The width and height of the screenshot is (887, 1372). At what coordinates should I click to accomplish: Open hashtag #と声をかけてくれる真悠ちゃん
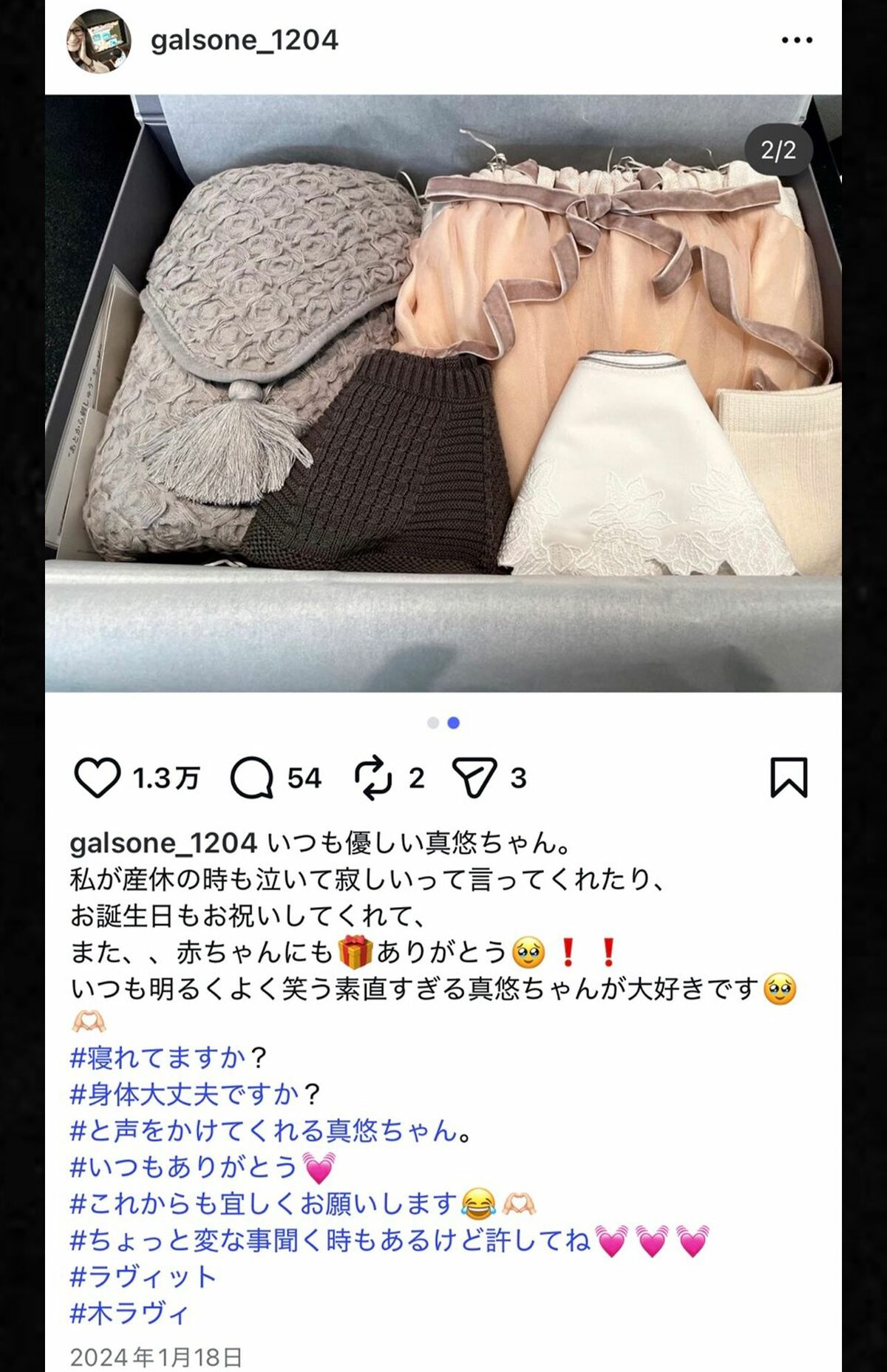click(x=263, y=1131)
